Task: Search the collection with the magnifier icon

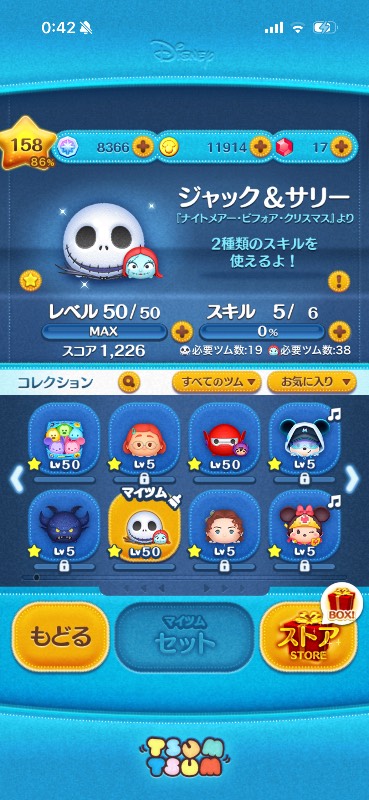Action: tap(129, 381)
